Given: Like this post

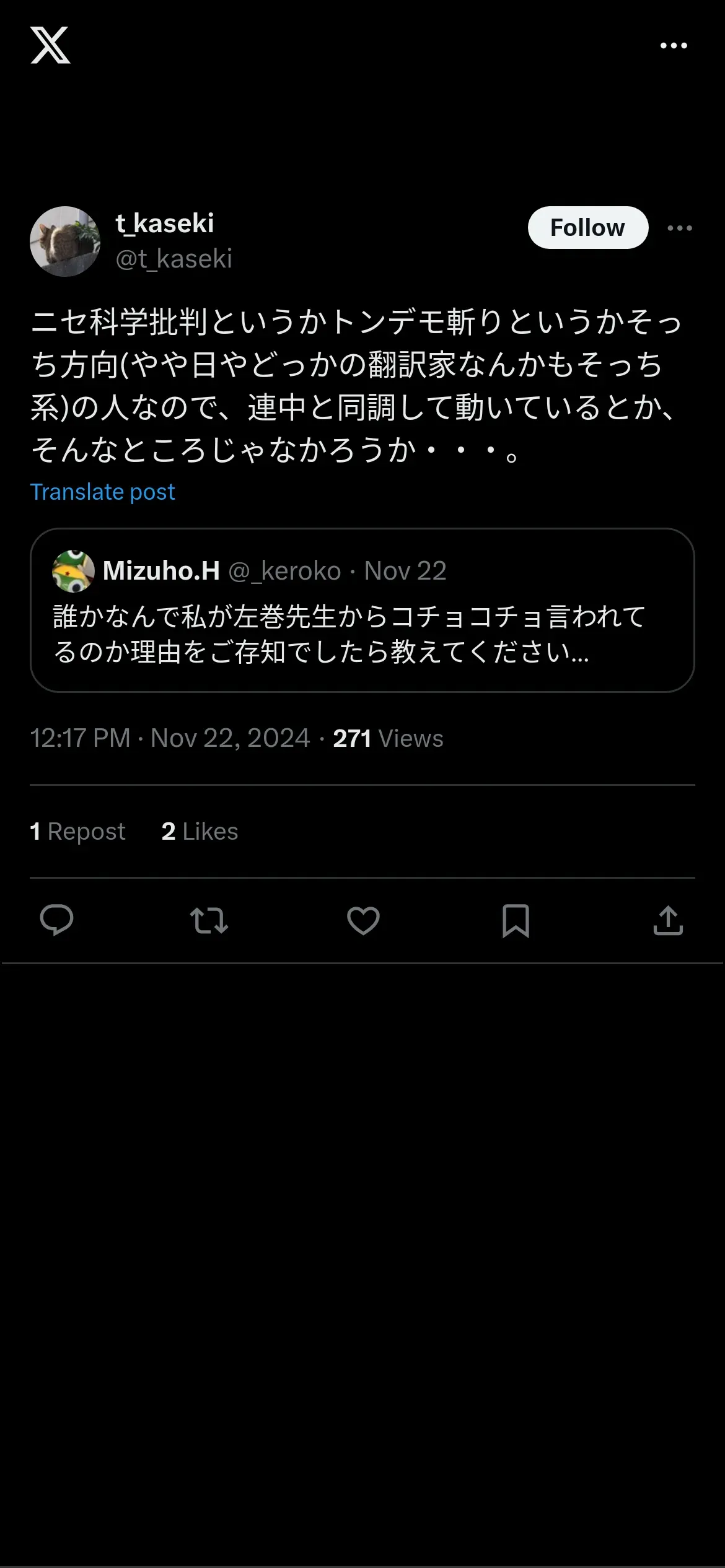Looking at the screenshot, I should coord(363,920).
